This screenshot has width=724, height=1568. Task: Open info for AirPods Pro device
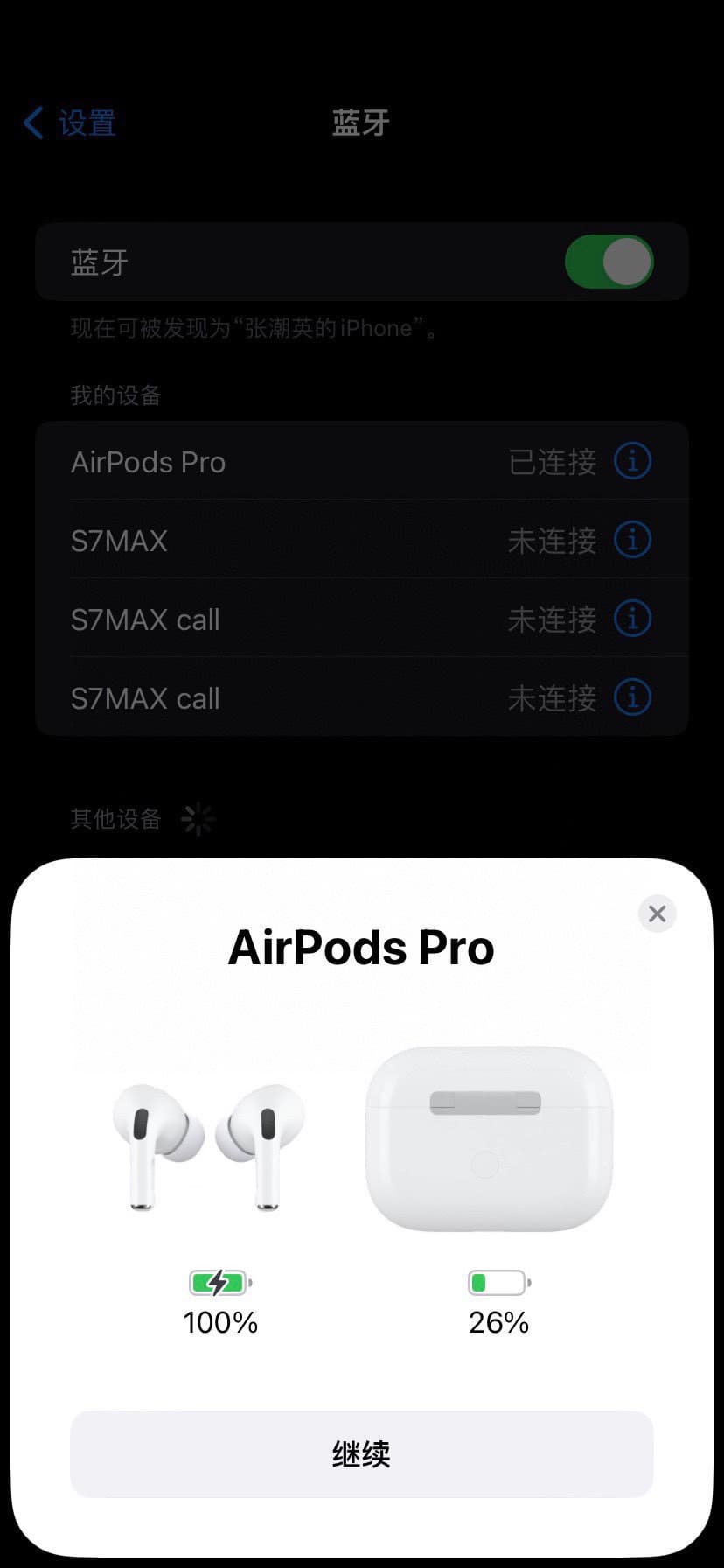[632, 461]
